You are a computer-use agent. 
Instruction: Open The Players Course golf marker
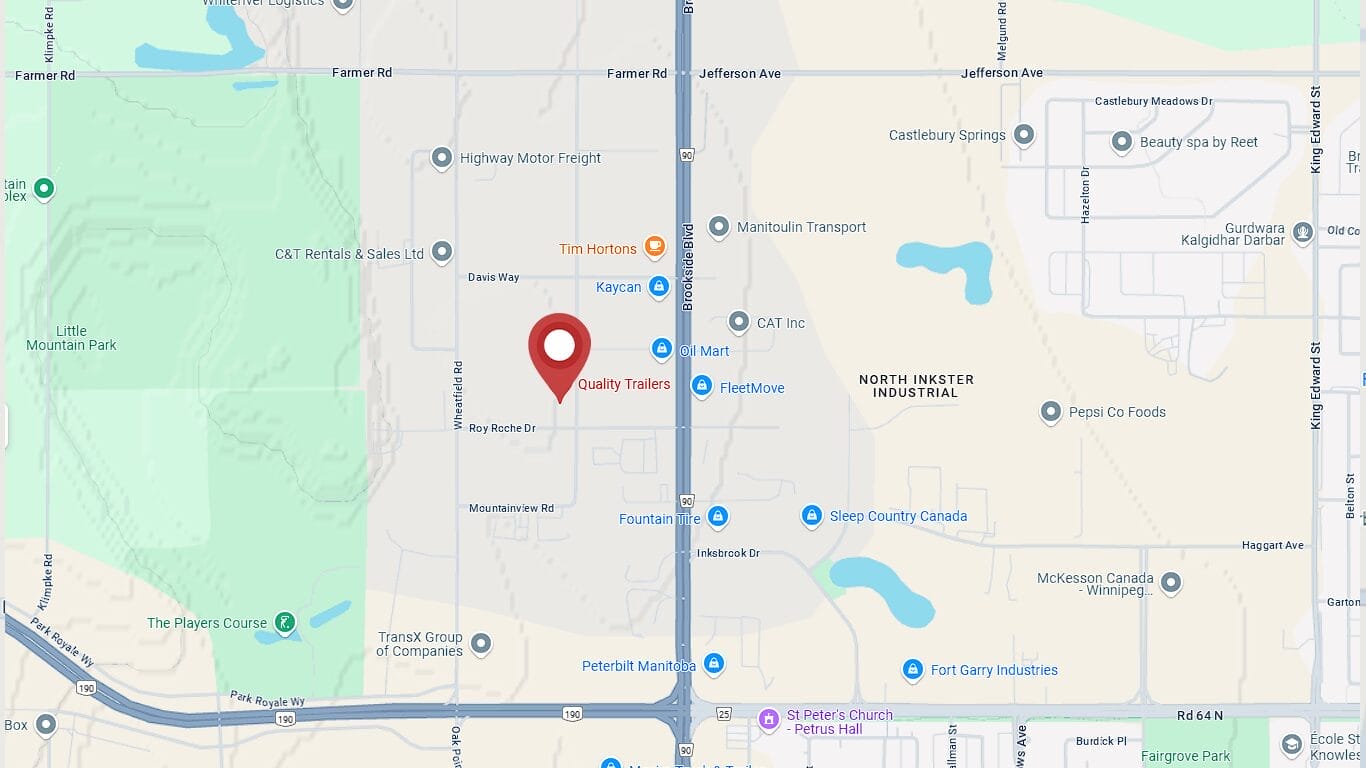285,622
